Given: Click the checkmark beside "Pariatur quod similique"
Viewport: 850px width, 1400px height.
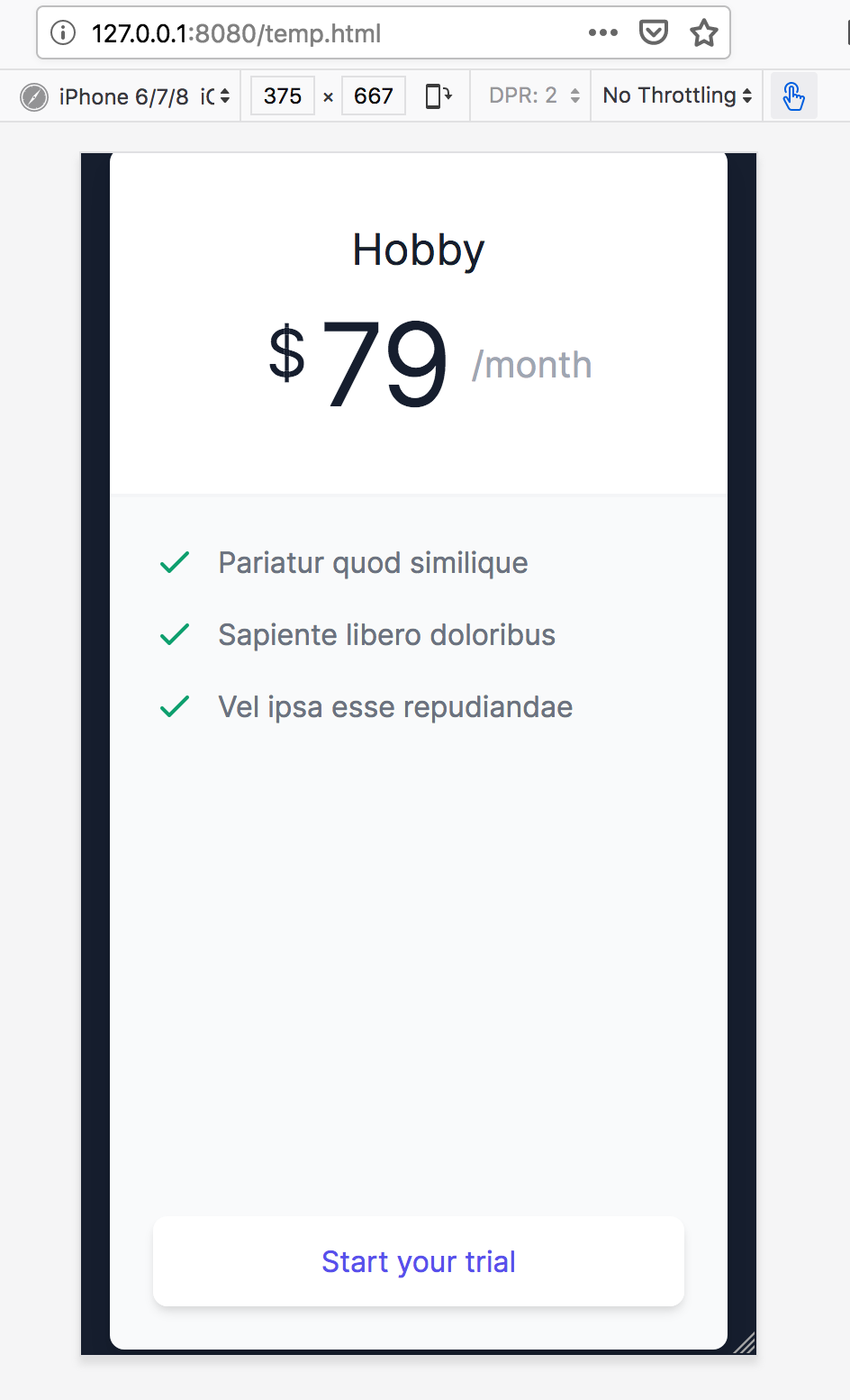Looking at the screenshot, I should [175, 562].
